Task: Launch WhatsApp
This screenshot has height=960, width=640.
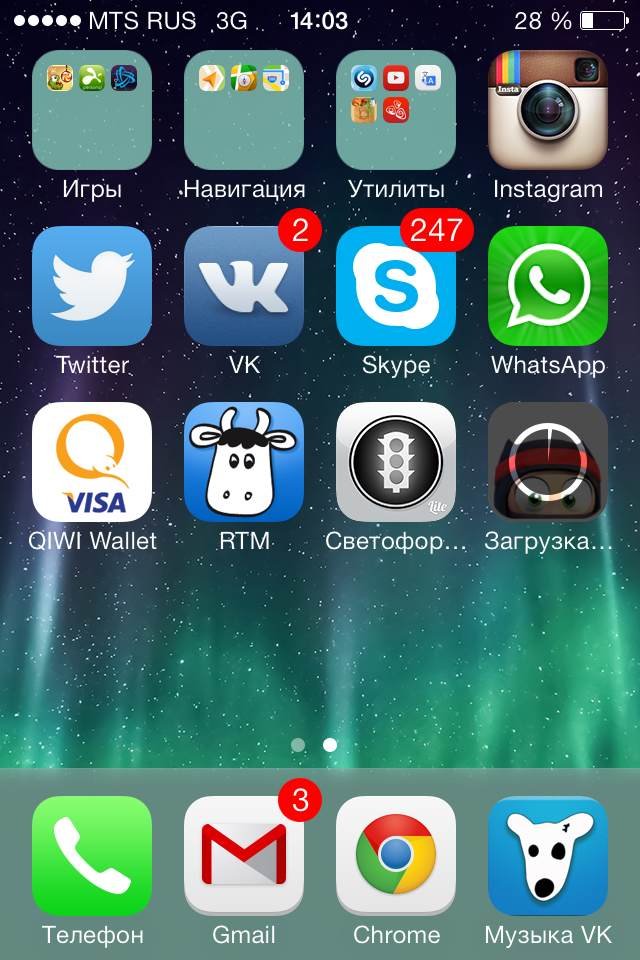Action: (548, 286)
